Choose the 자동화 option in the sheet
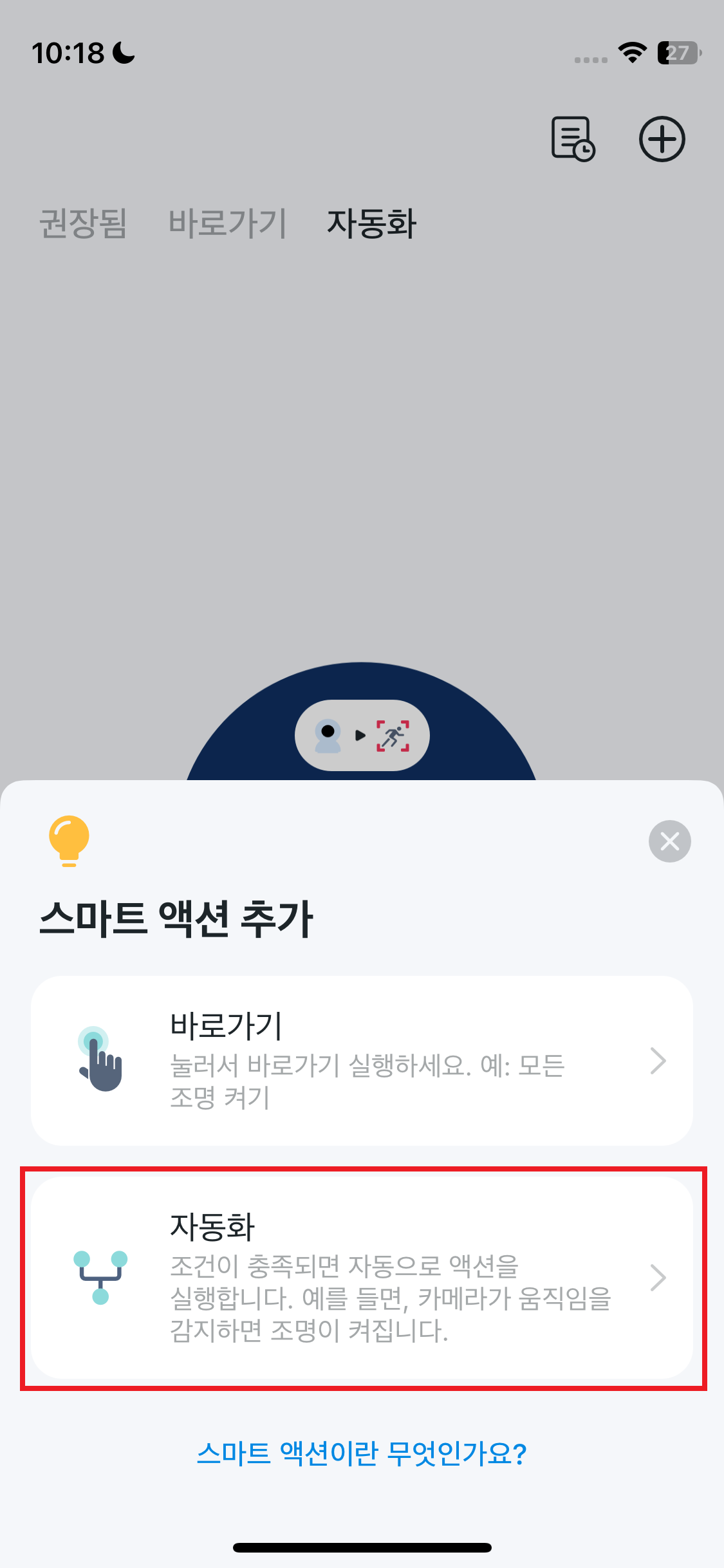The image size is (724, 1568). 362,1278
